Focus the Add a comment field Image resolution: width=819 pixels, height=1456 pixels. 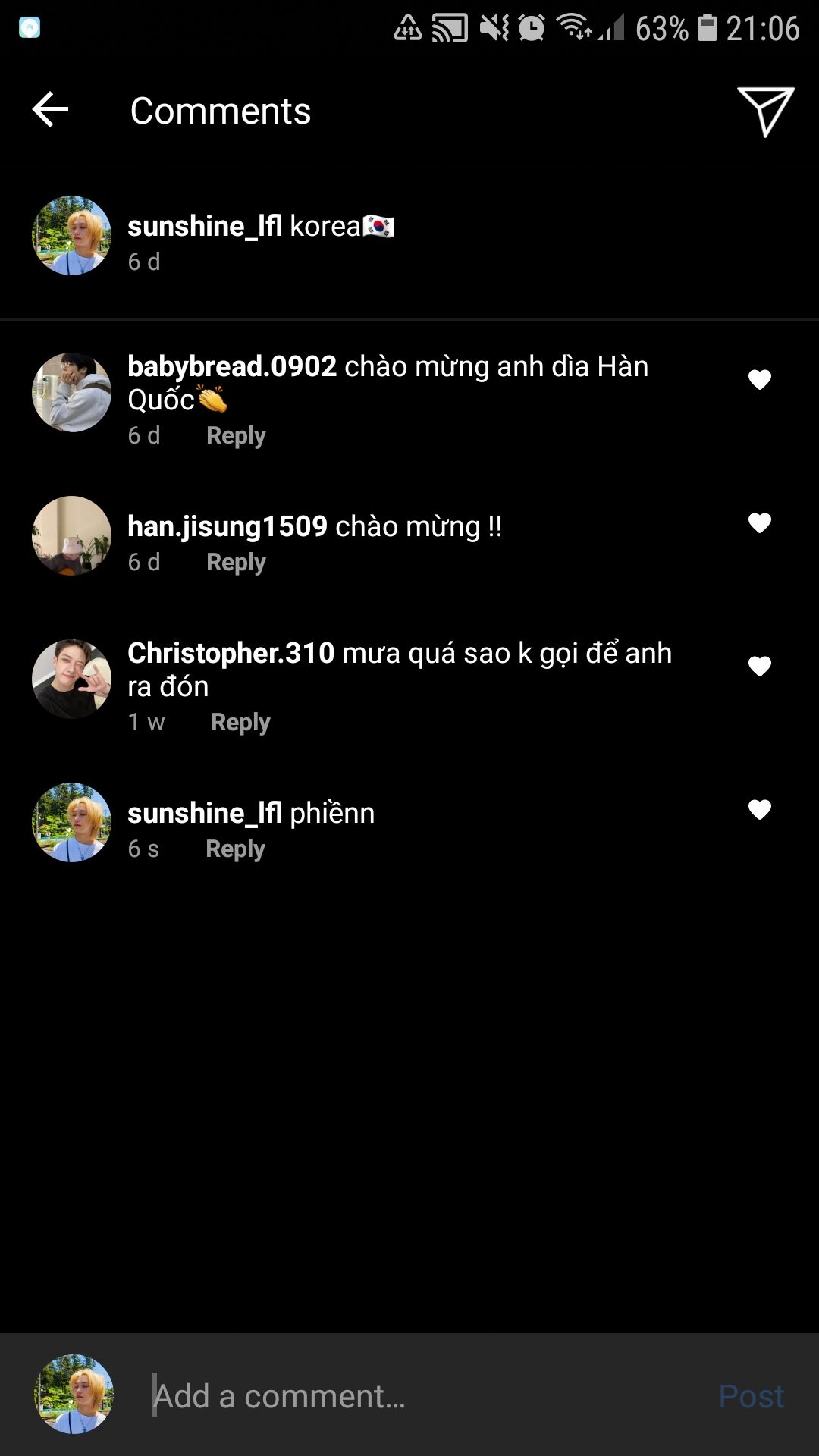[x=425, y=1395]
